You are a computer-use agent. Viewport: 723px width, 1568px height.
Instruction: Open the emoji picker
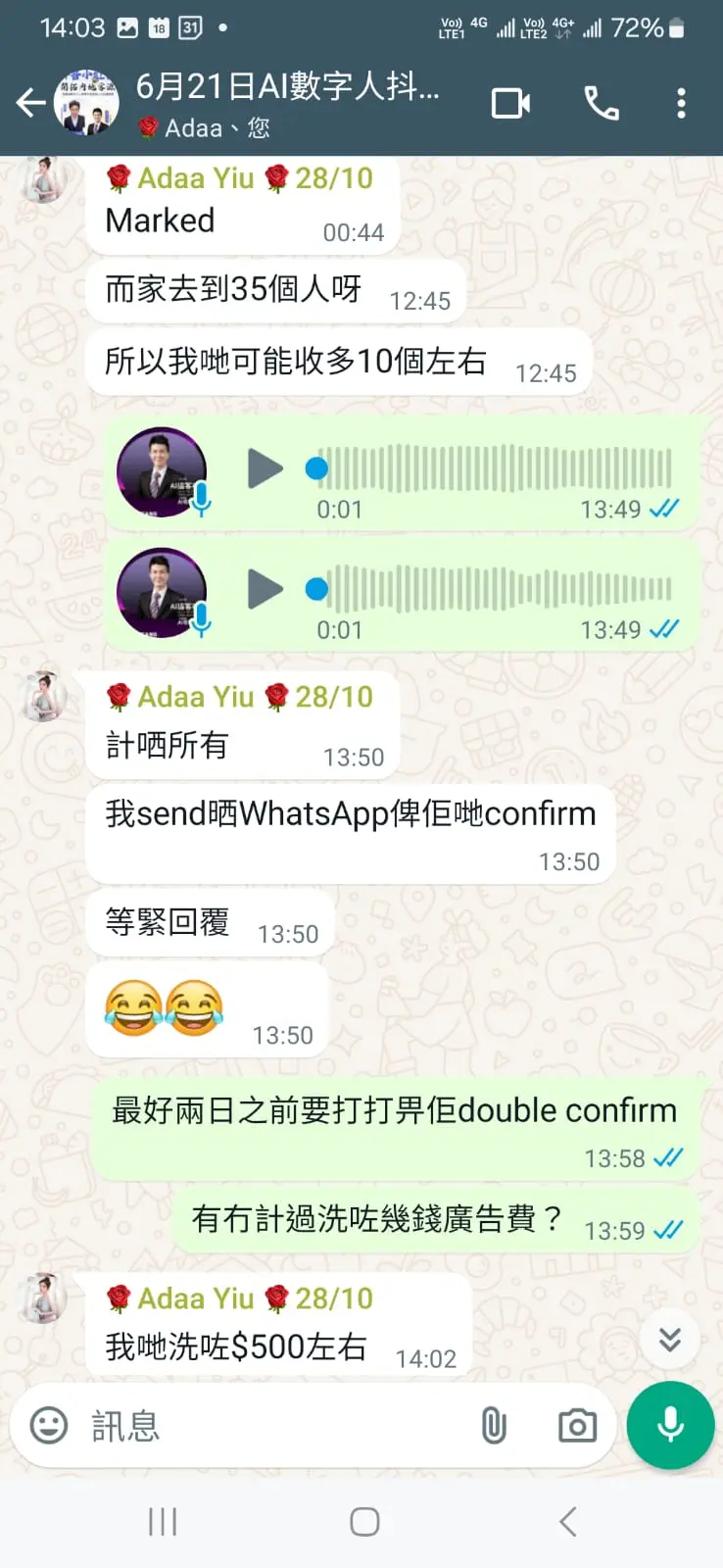coord(49,1425)
